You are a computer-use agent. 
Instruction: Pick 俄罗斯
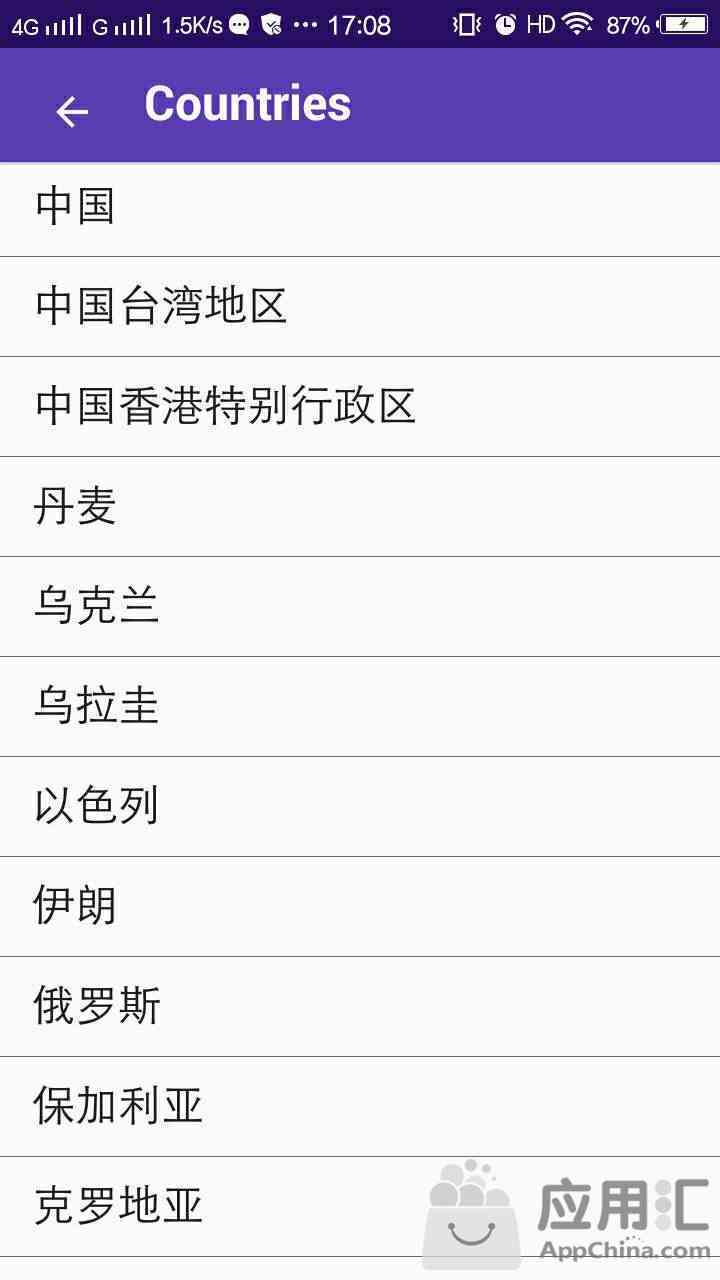pyautogui.click(x=360, y=1006)
